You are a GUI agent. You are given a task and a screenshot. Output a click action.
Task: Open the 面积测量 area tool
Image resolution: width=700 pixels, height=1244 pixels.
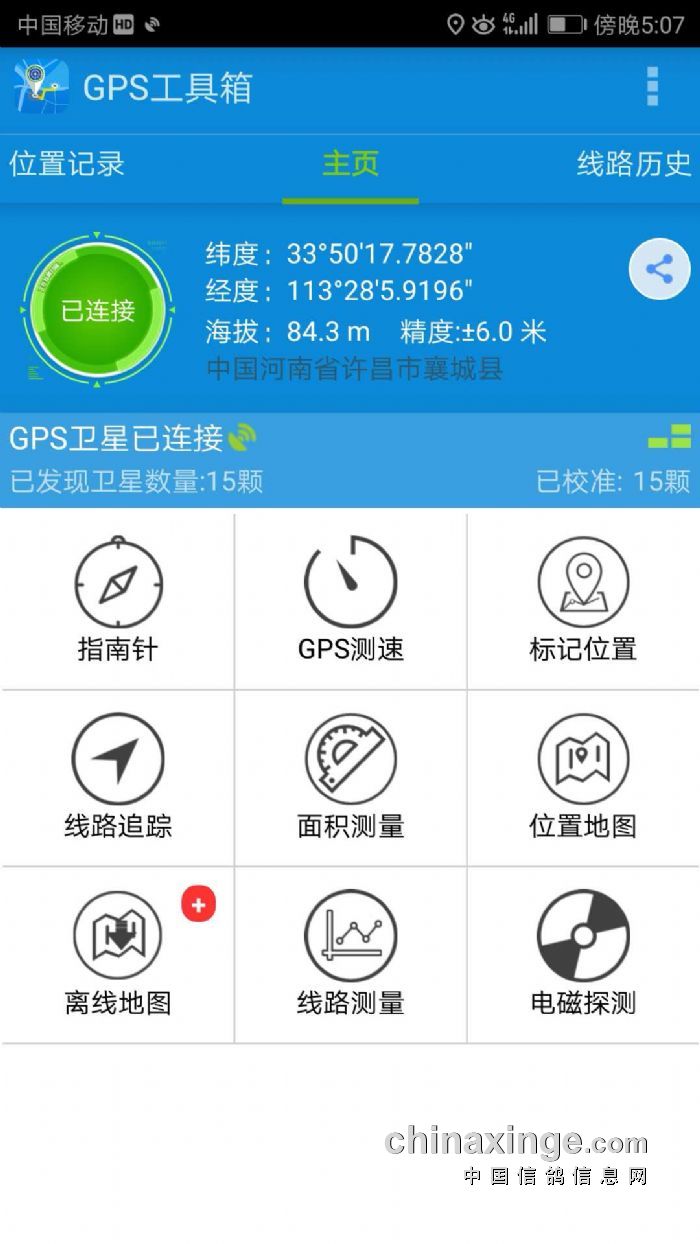[350, 777]
